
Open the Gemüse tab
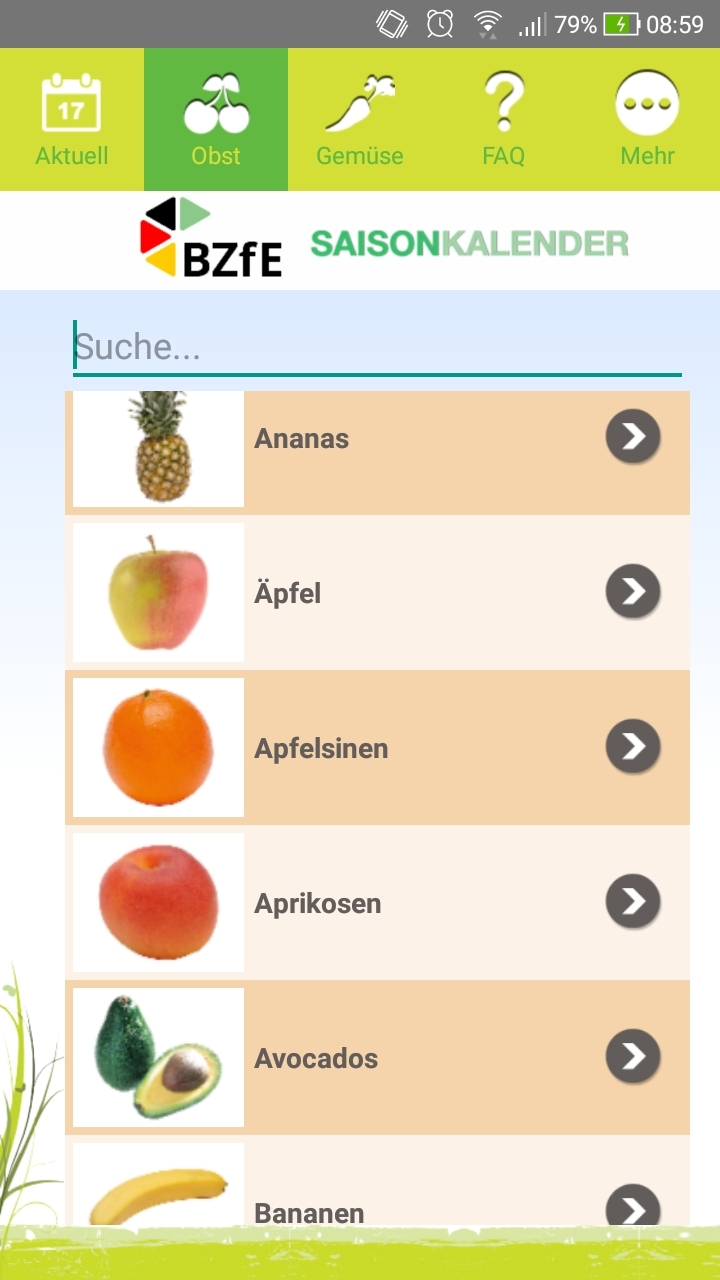pyautogui.click(x=360, y=120)
